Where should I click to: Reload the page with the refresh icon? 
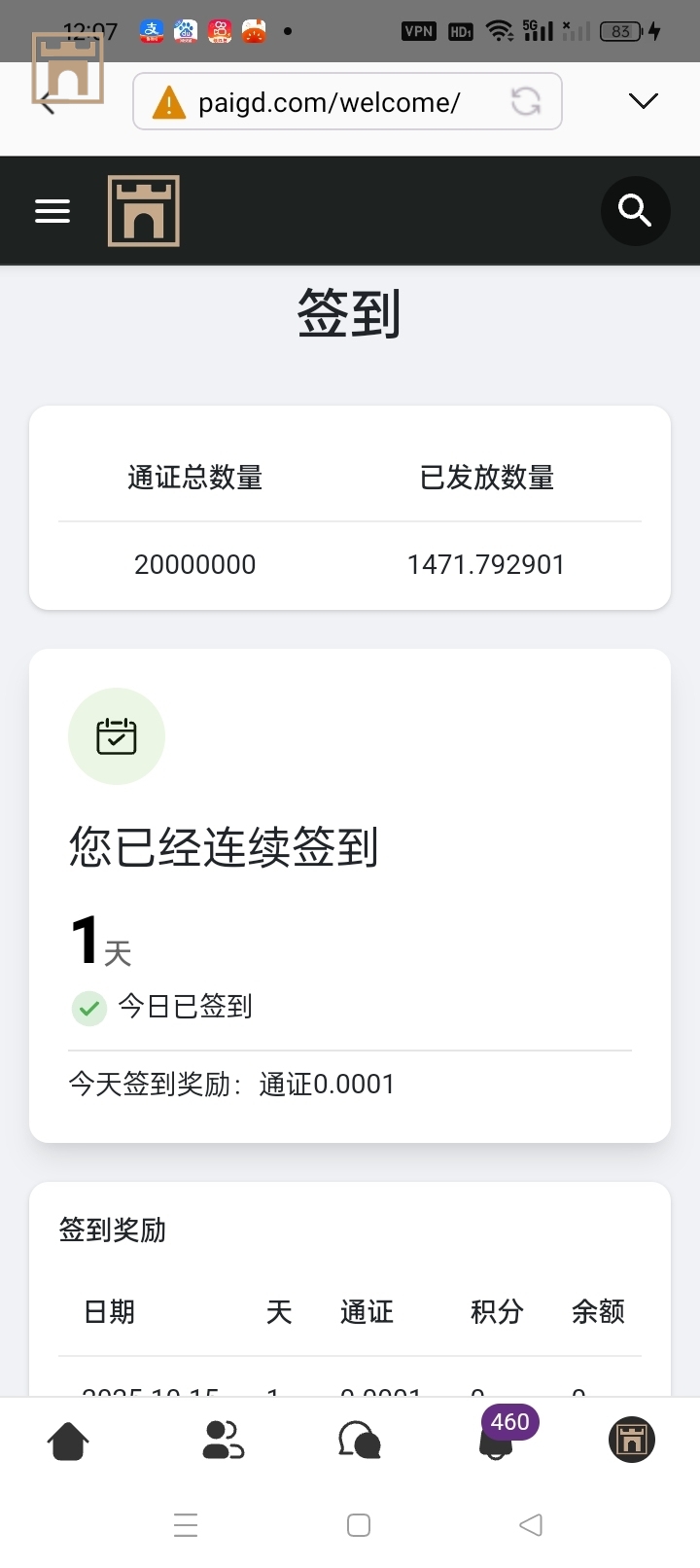pos(526,101)
